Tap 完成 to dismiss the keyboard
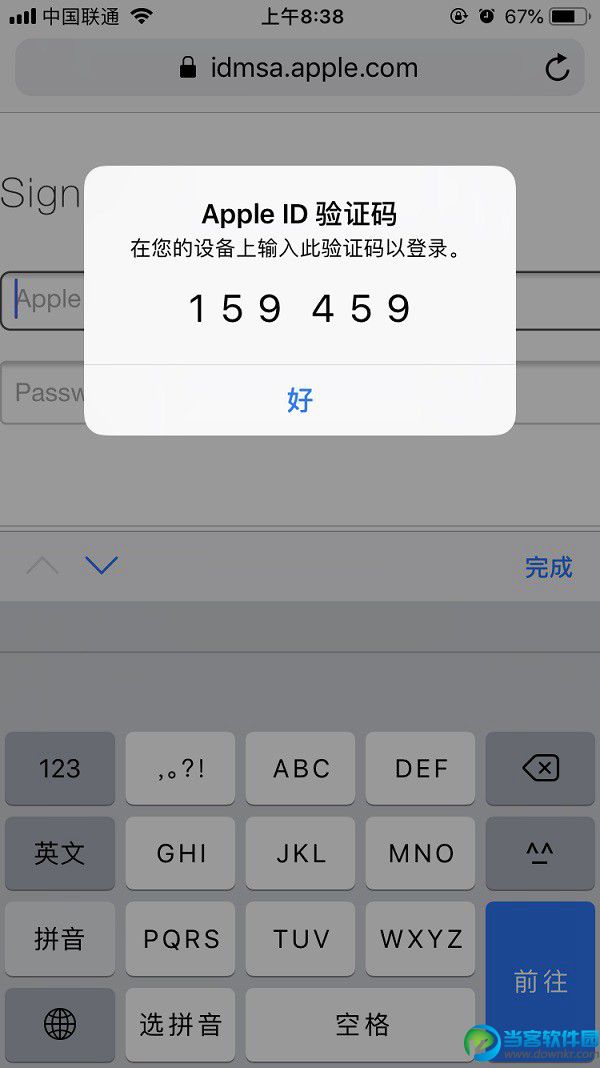The height and width of the screenshot is (1068, 600). click(548, 567)
